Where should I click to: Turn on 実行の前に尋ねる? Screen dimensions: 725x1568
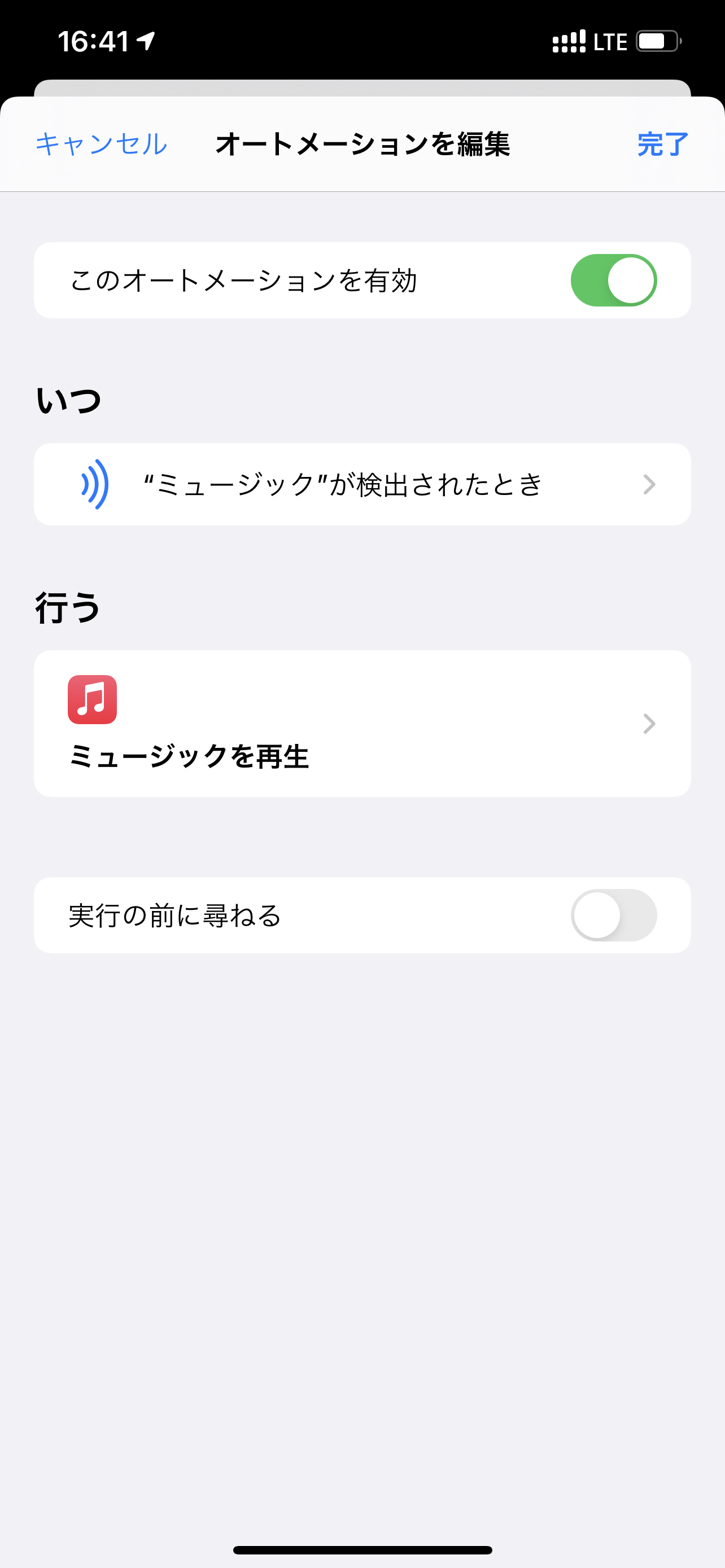tap(613, 915)
